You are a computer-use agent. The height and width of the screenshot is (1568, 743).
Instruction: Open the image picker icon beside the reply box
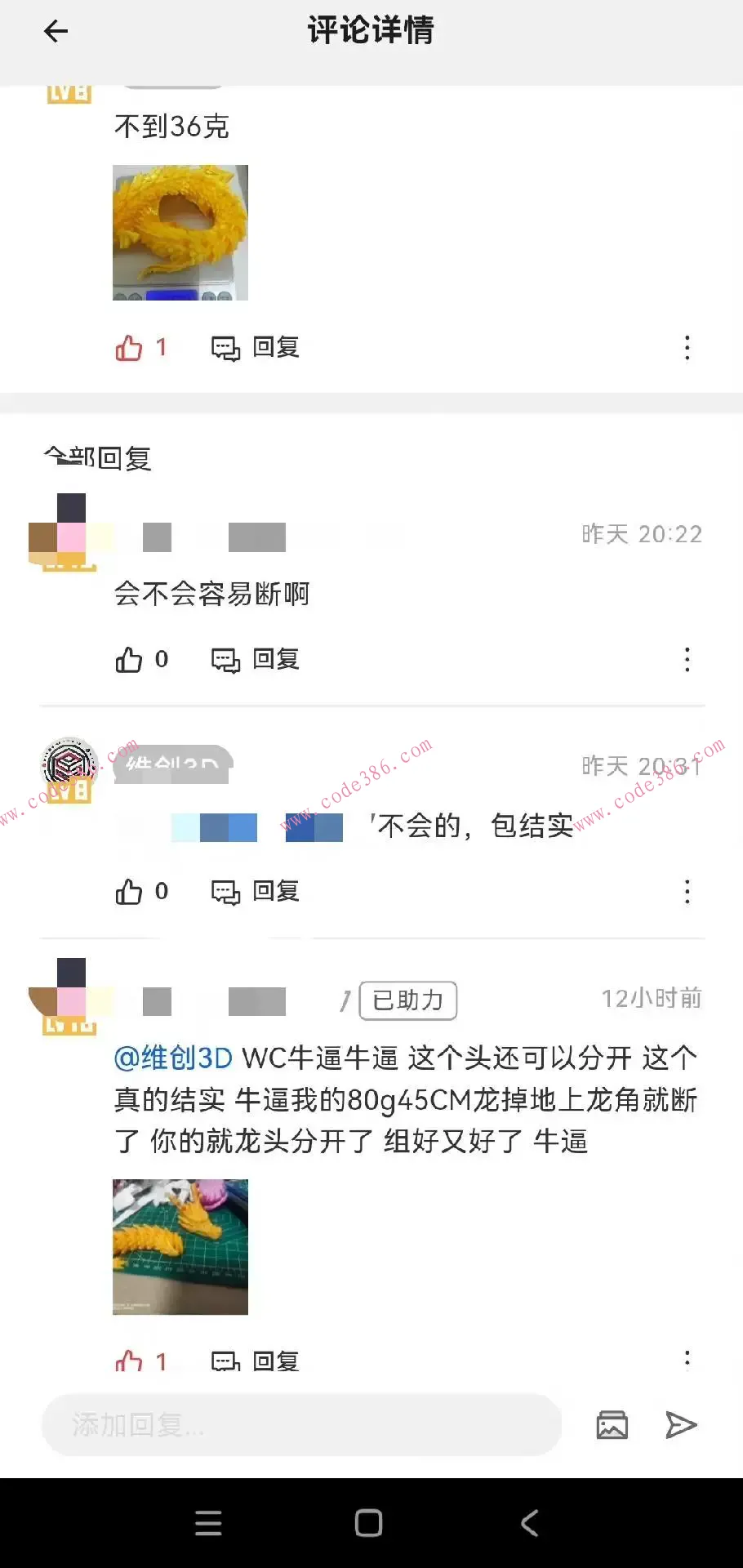point(612,1424)
